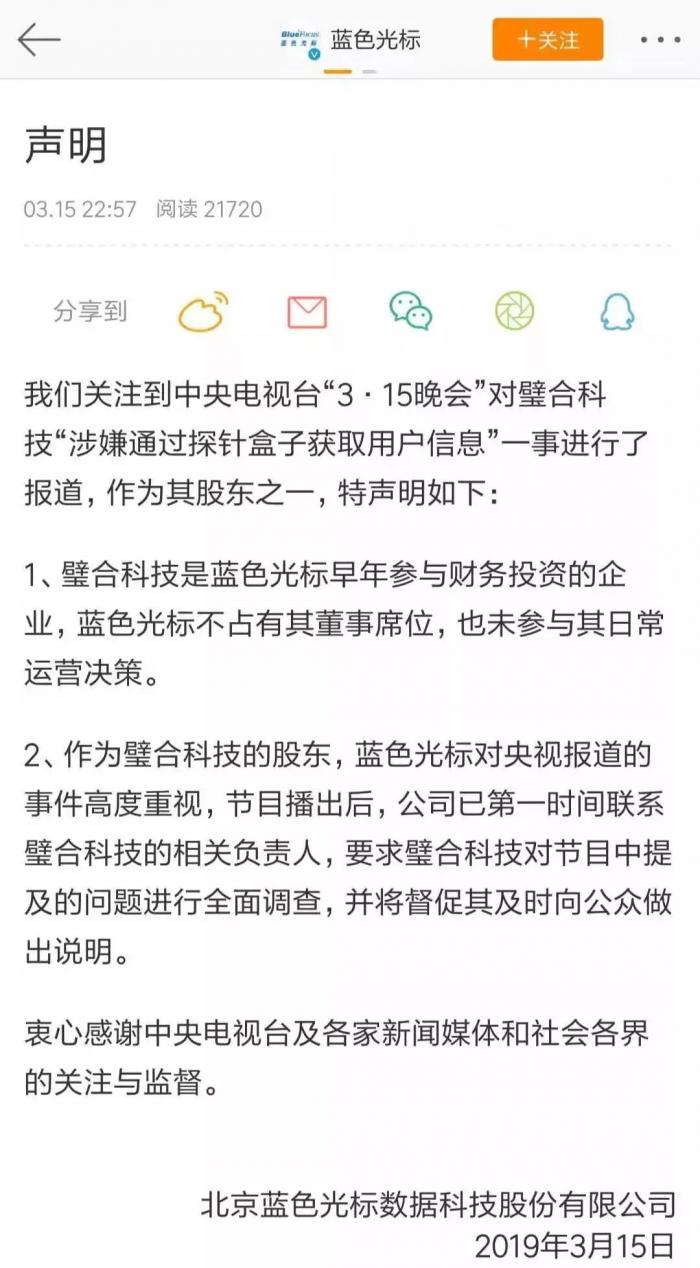Open the three-dot overflow menu

pyautogui.click(x=660, y=40)
